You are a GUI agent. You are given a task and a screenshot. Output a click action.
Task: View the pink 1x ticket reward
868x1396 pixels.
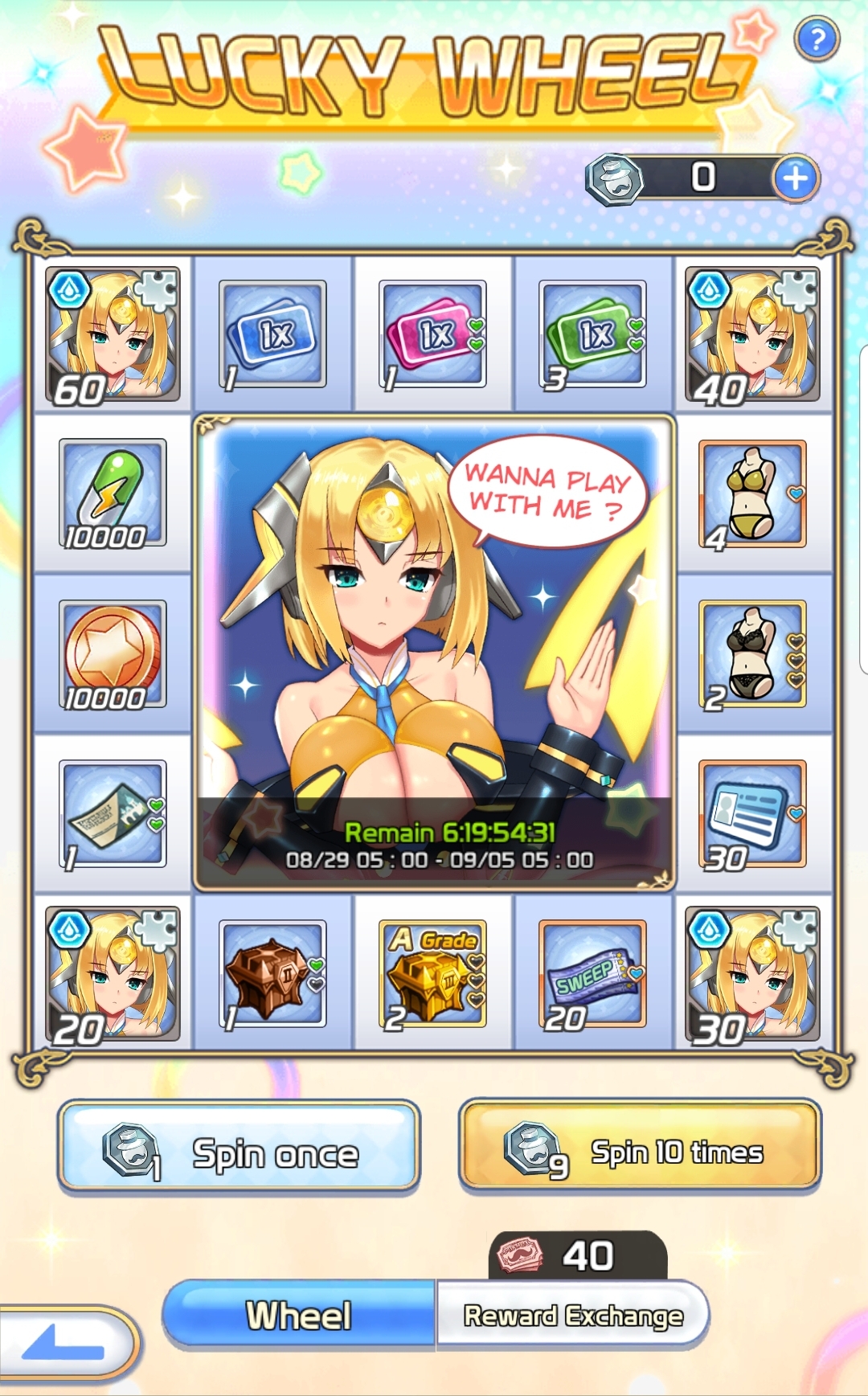pyautogui.click(x=433, y=334)
